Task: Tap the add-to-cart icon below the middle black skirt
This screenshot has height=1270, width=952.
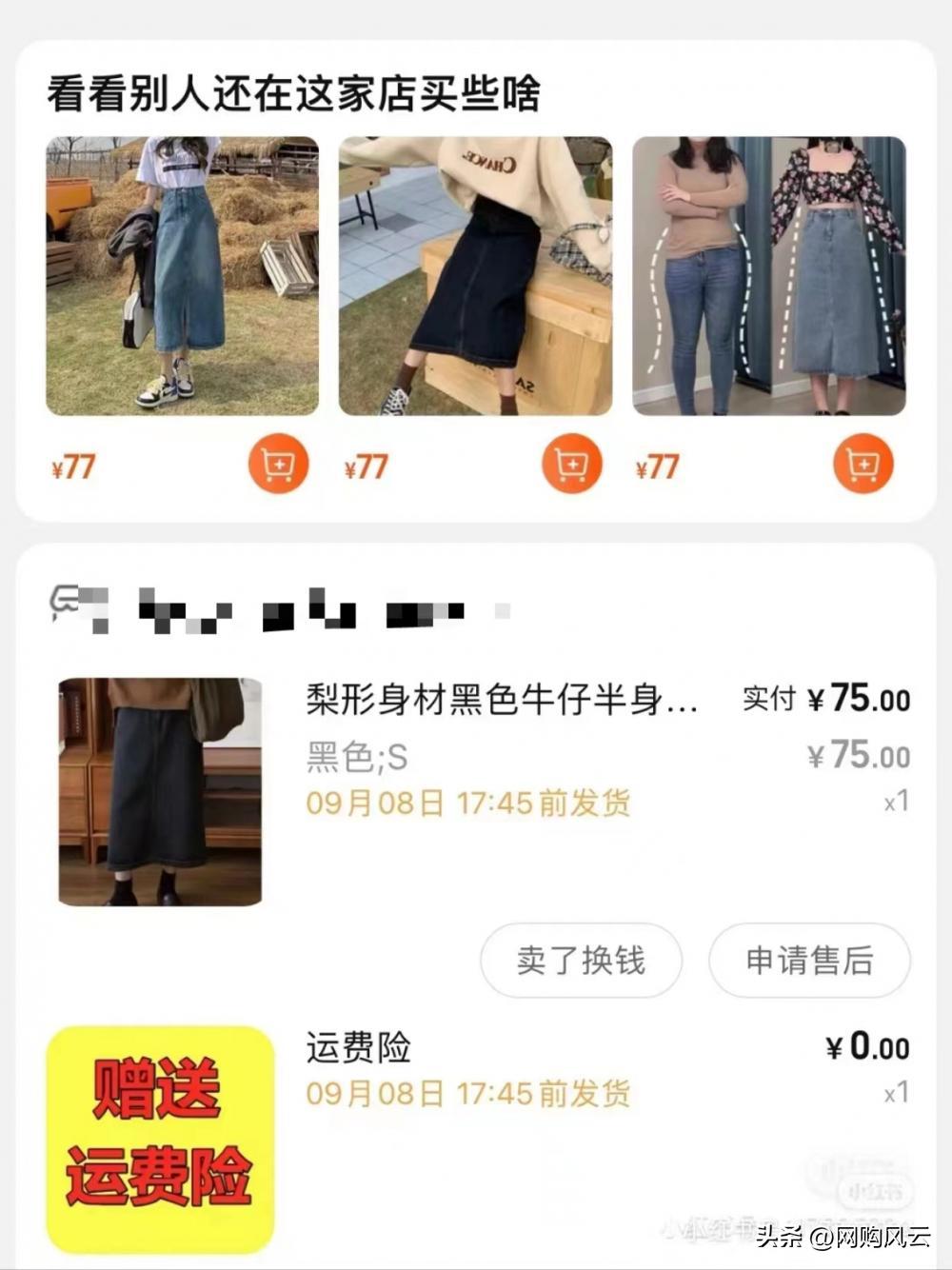Action: 569,463
